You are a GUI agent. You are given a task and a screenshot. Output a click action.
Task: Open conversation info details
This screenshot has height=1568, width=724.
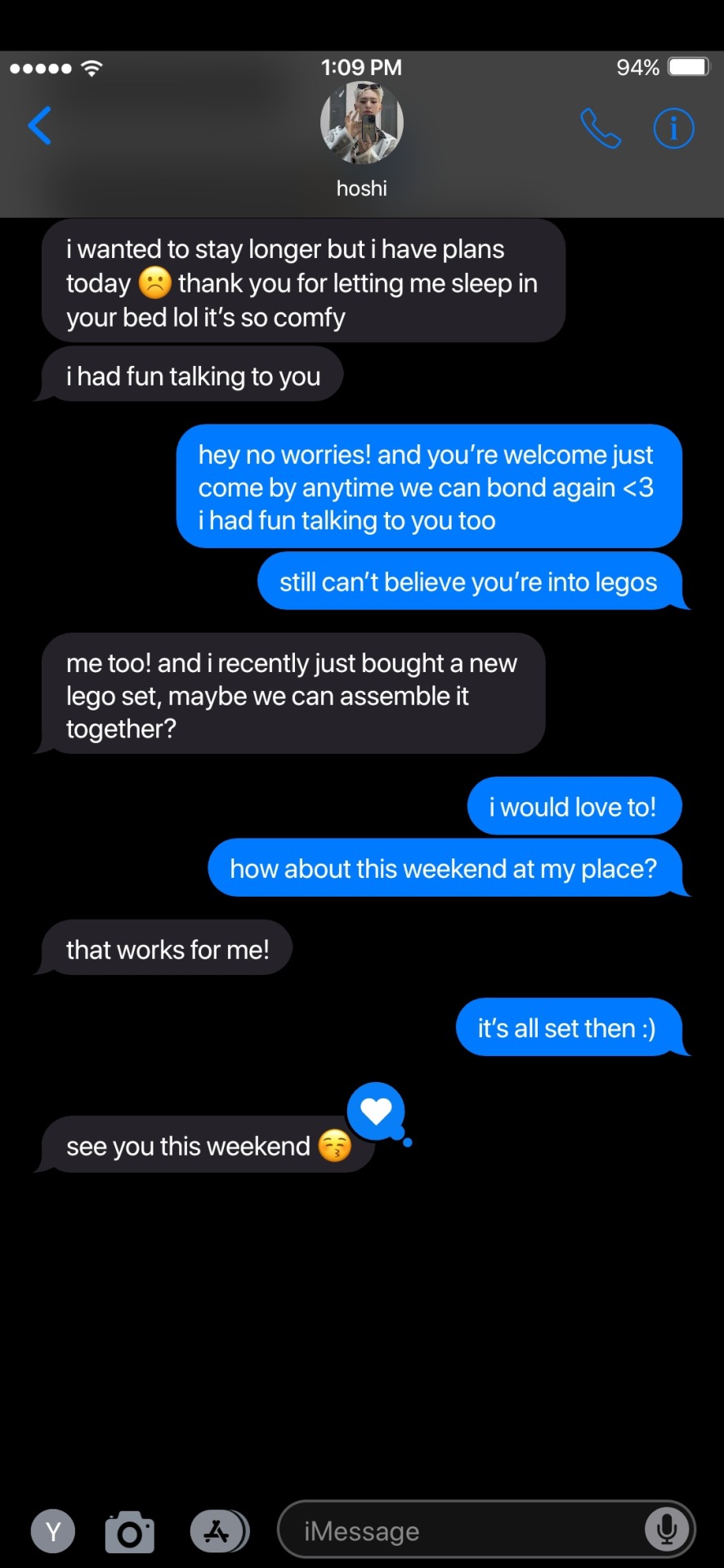tap(673, 128)
